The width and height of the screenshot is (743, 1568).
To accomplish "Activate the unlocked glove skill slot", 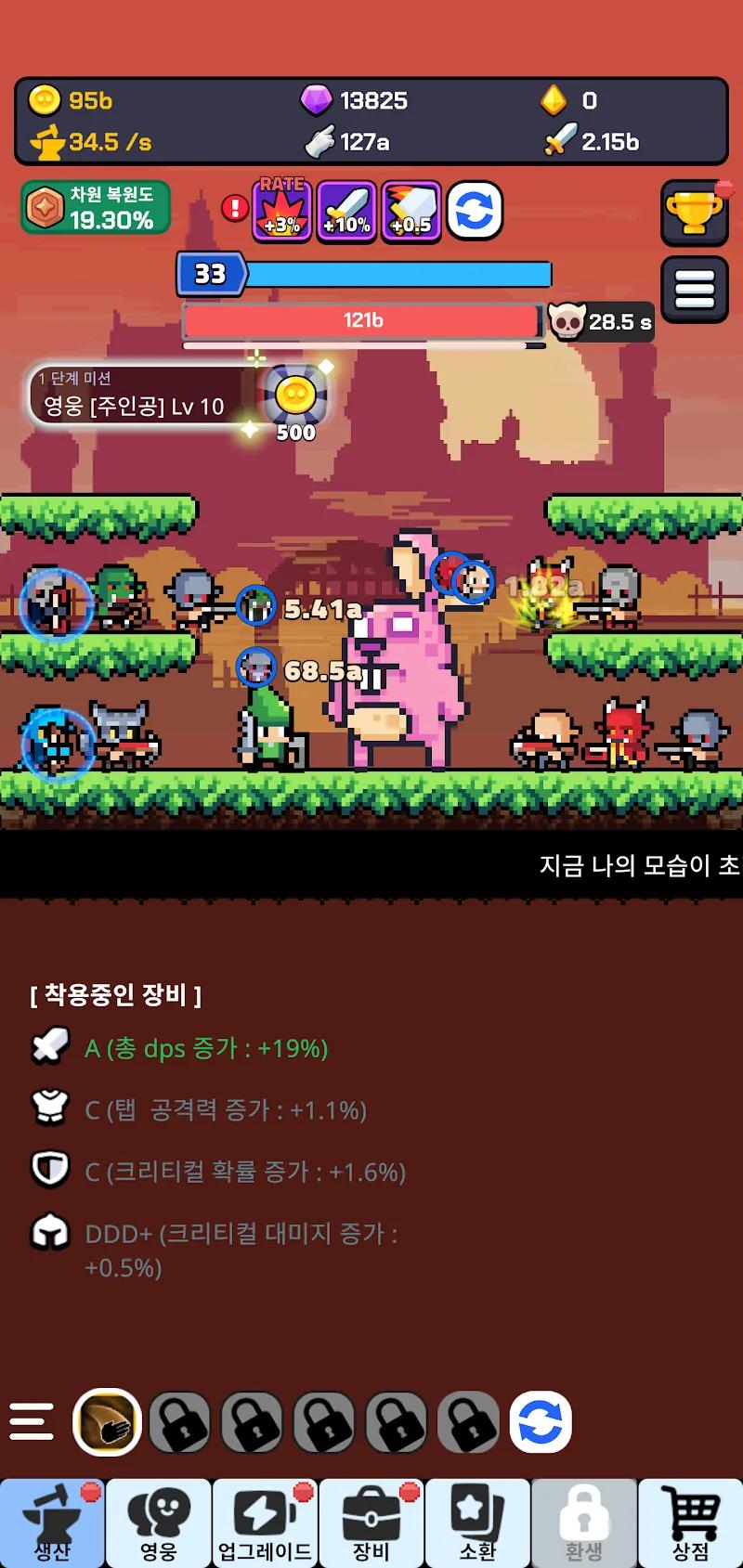I will pyautogui.click(x=108, y=1421).
